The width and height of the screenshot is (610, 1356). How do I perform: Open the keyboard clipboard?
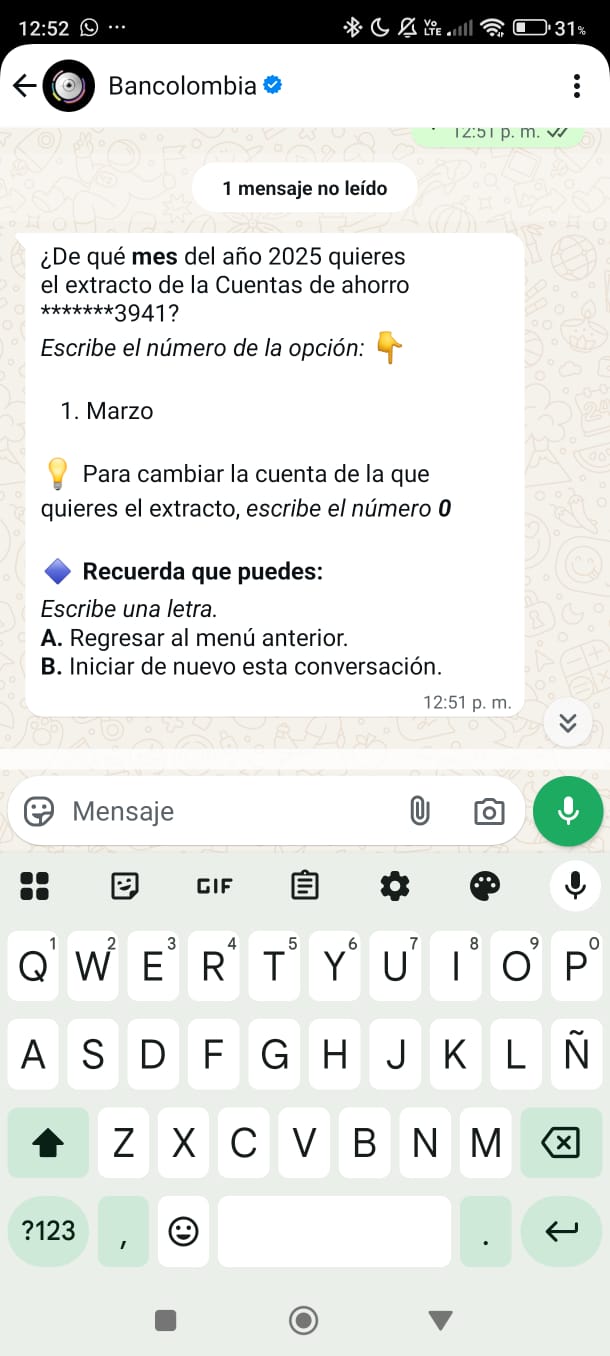click(305, 885)
